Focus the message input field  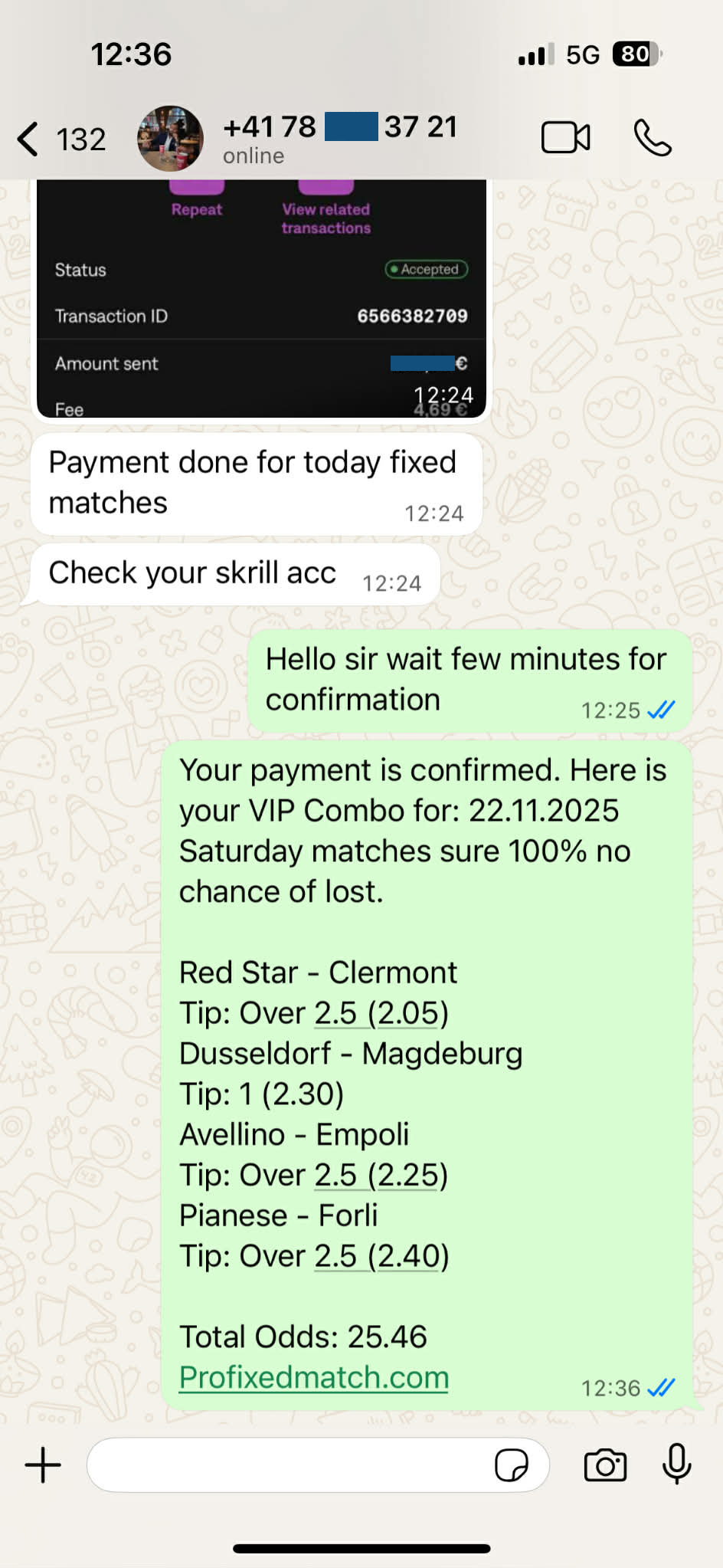point(291,1465)
